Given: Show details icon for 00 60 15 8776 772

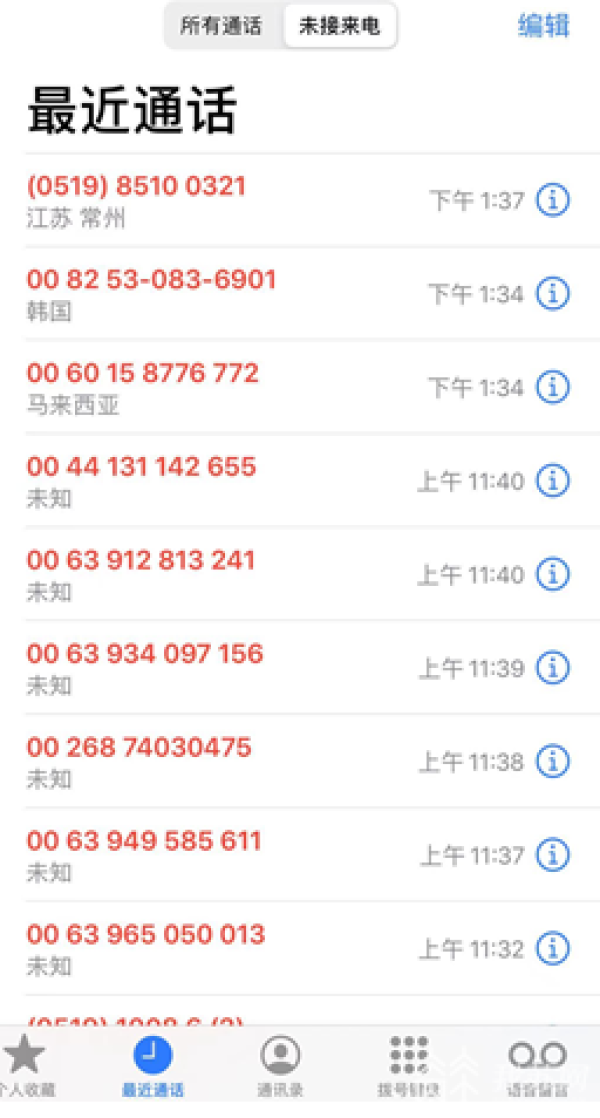Looking at the screenshot, I should pyautogui.click(x=552, y=386).
